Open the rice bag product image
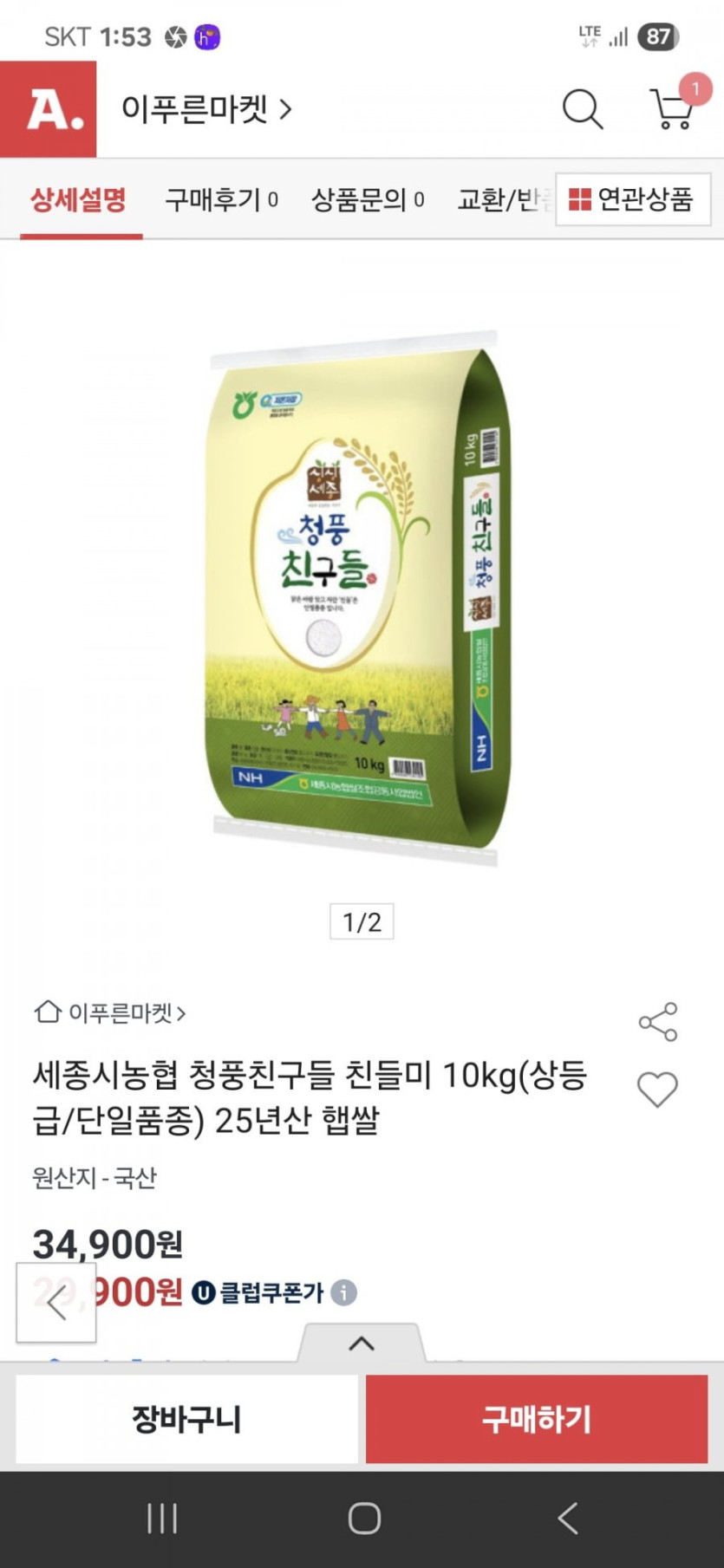 coord(362,598)
